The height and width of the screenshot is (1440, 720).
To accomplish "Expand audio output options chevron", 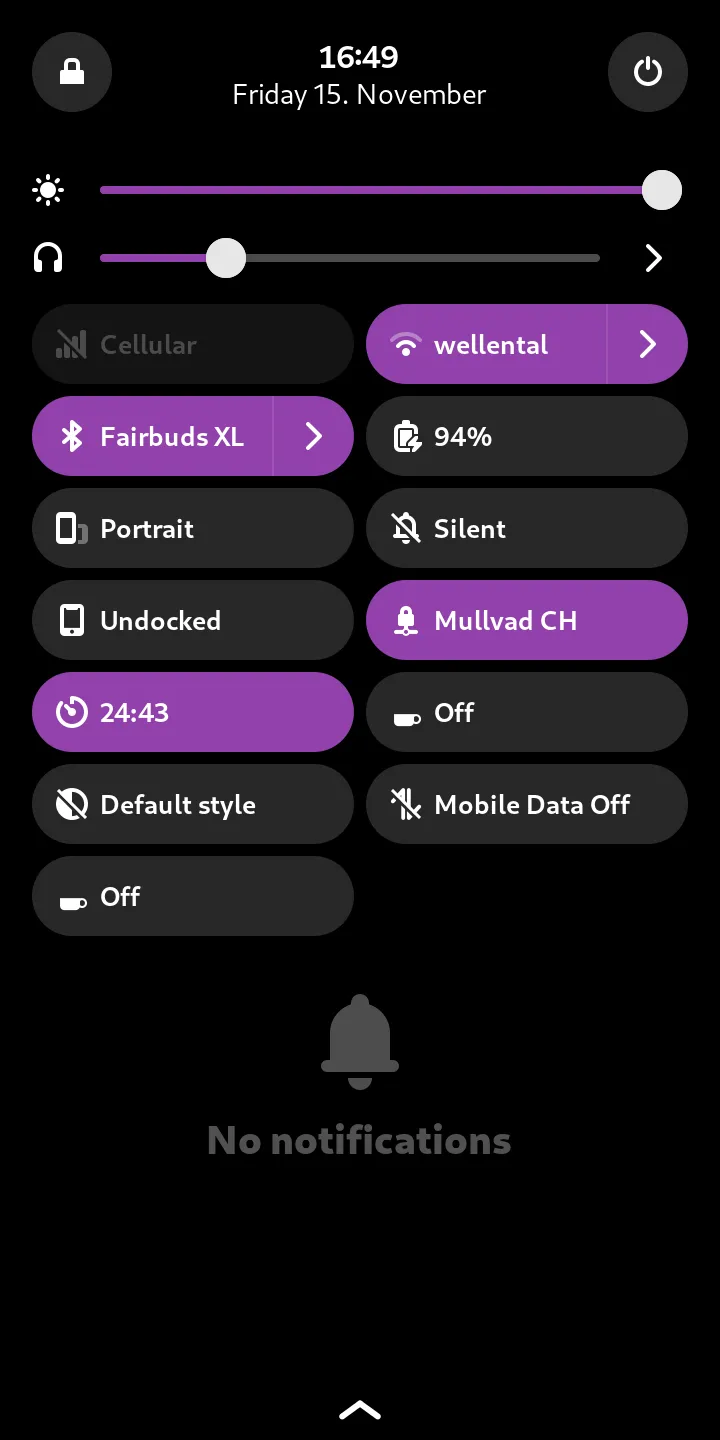I will 653,259.
